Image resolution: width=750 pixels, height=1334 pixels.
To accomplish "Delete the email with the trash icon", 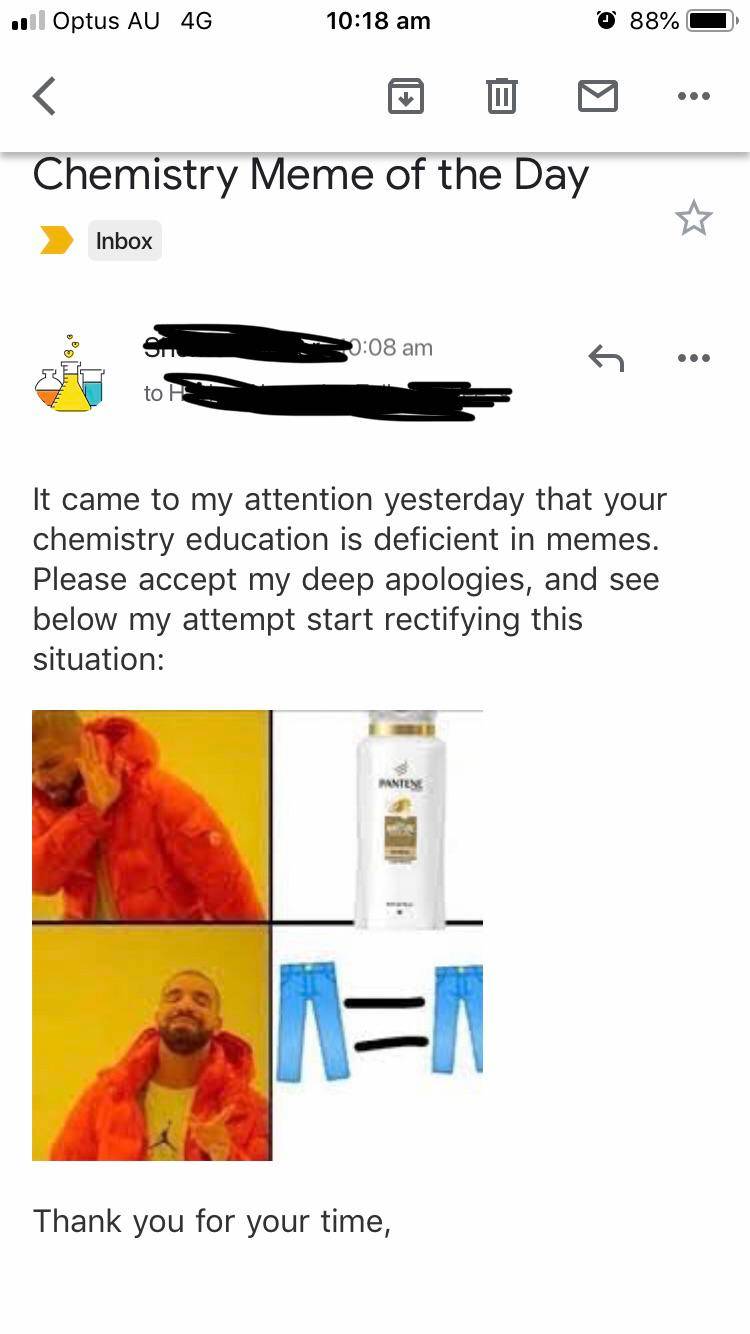I will click(502, 96).
